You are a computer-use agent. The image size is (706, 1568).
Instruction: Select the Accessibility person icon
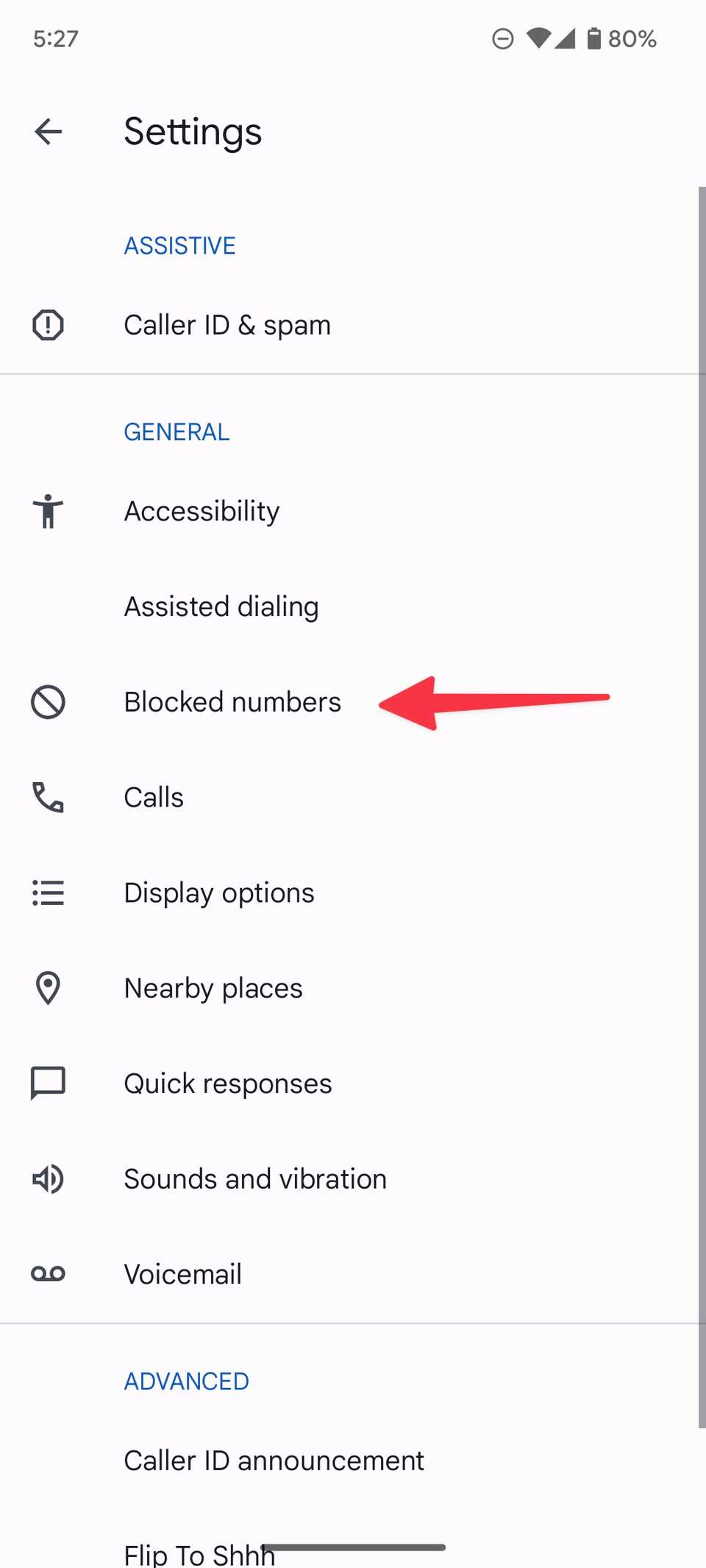(47, 510)
